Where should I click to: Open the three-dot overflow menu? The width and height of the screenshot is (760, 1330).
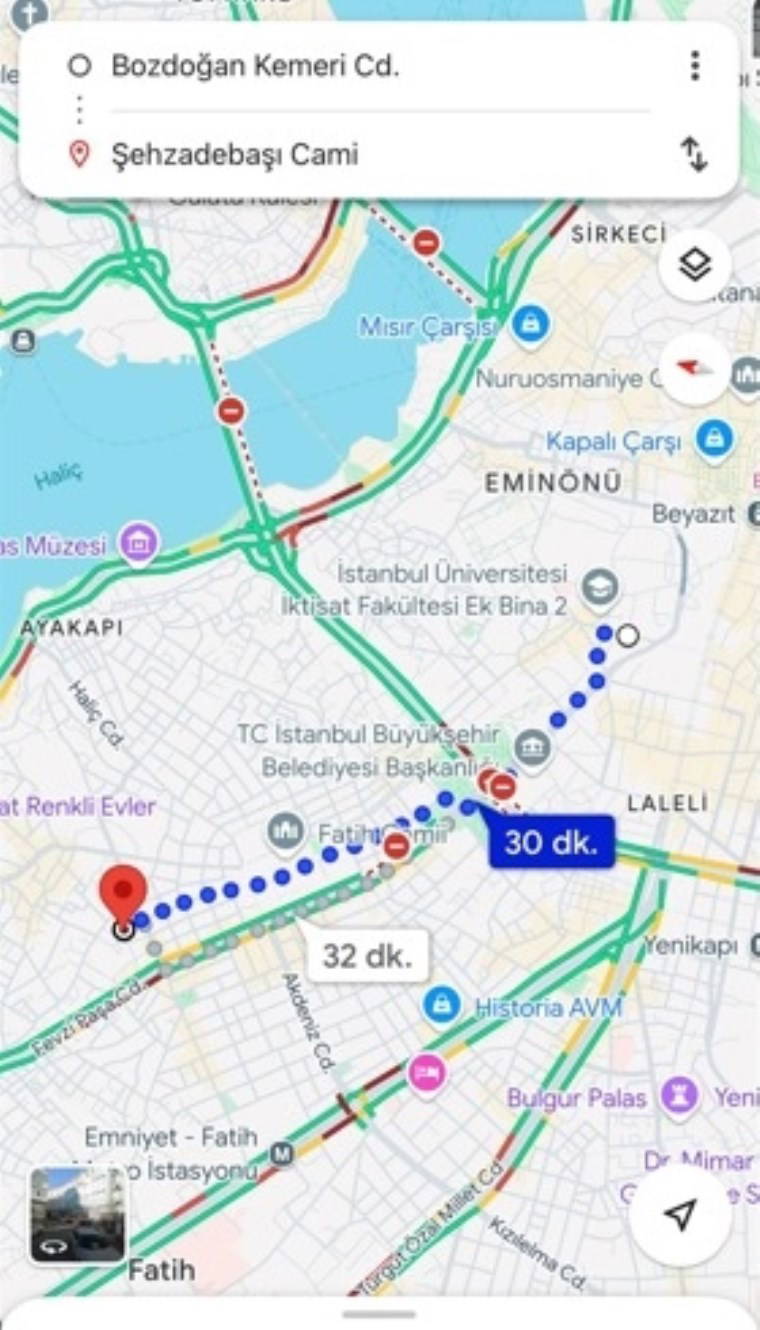(x=694, y=66)
